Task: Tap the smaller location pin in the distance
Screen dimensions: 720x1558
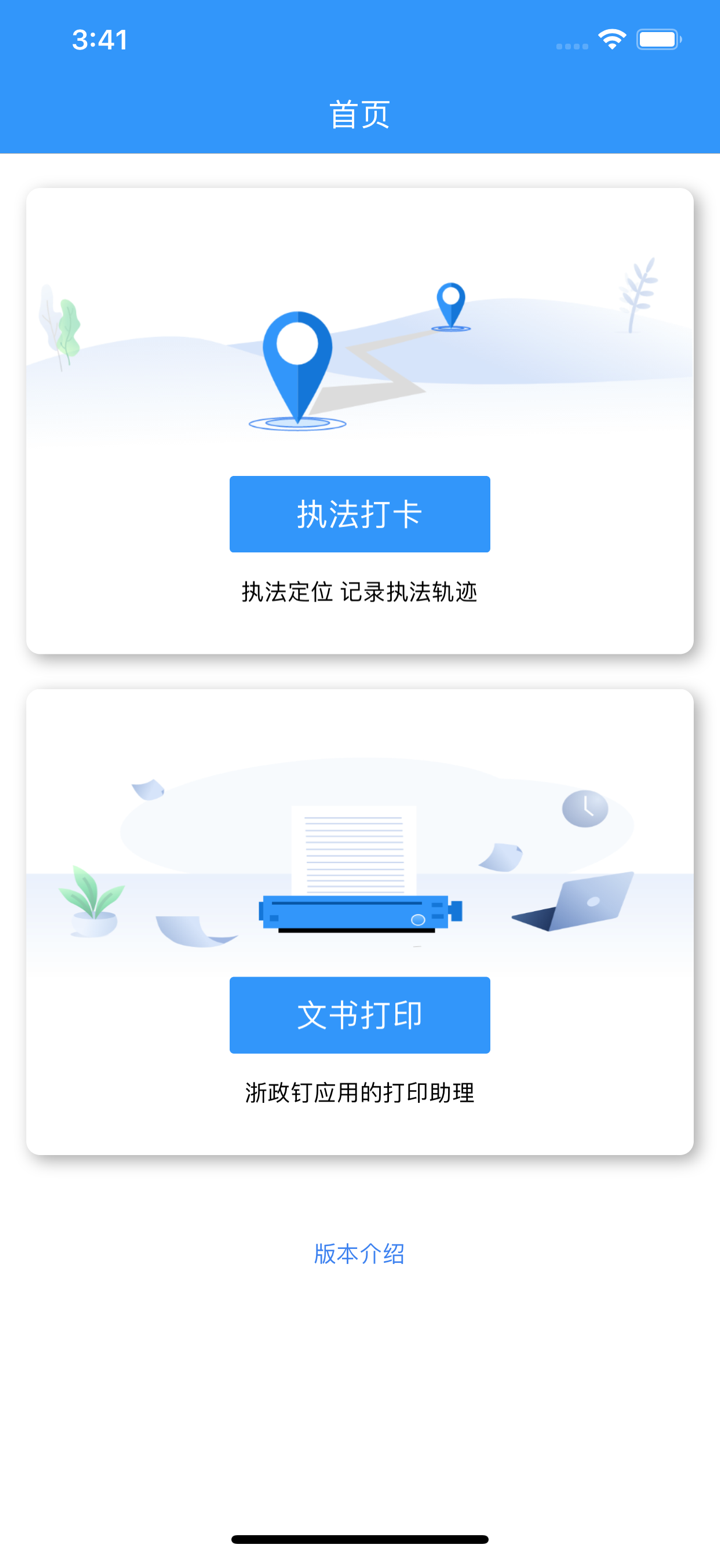Action: pyautogui.click(x=449, y=305)
